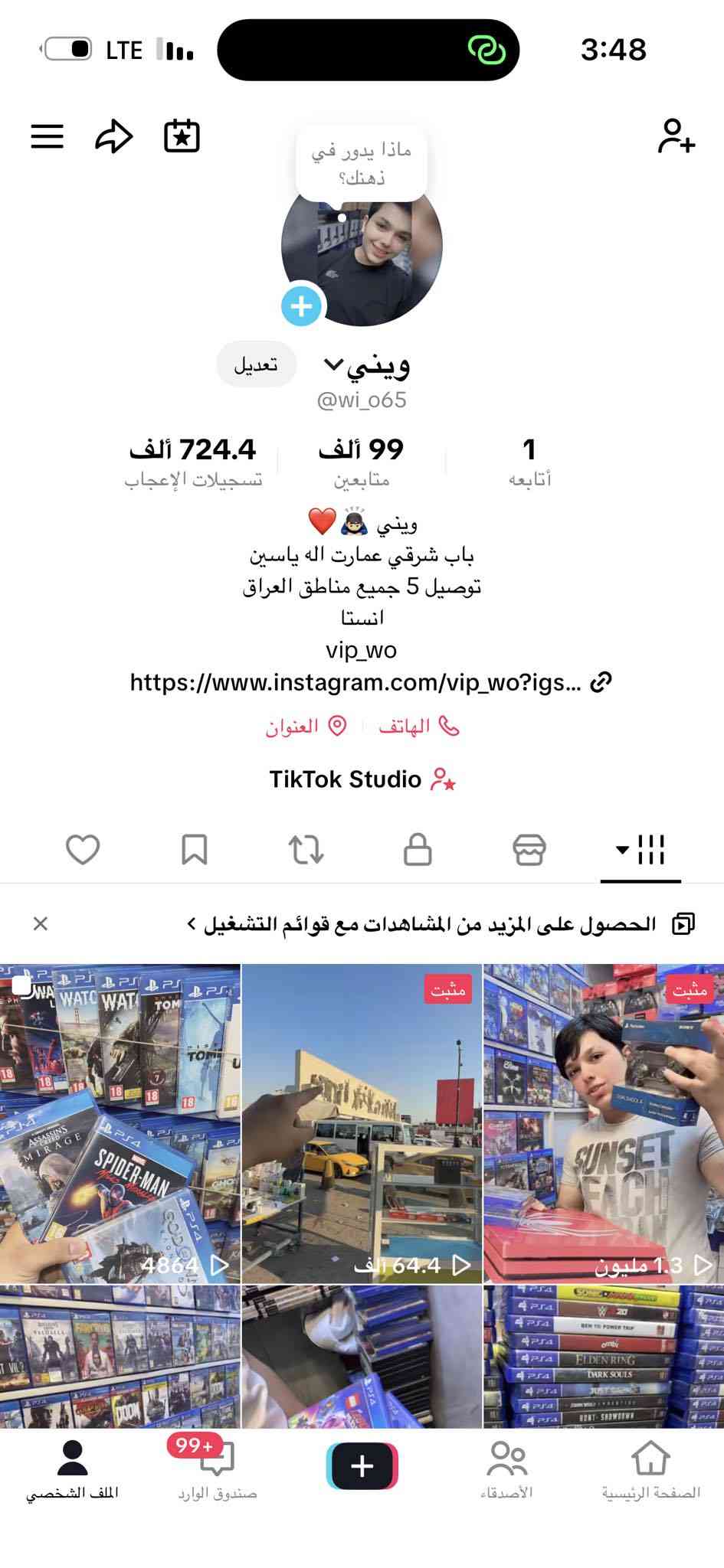Dismiss the playlists suggestion banner

pos(41,924)
